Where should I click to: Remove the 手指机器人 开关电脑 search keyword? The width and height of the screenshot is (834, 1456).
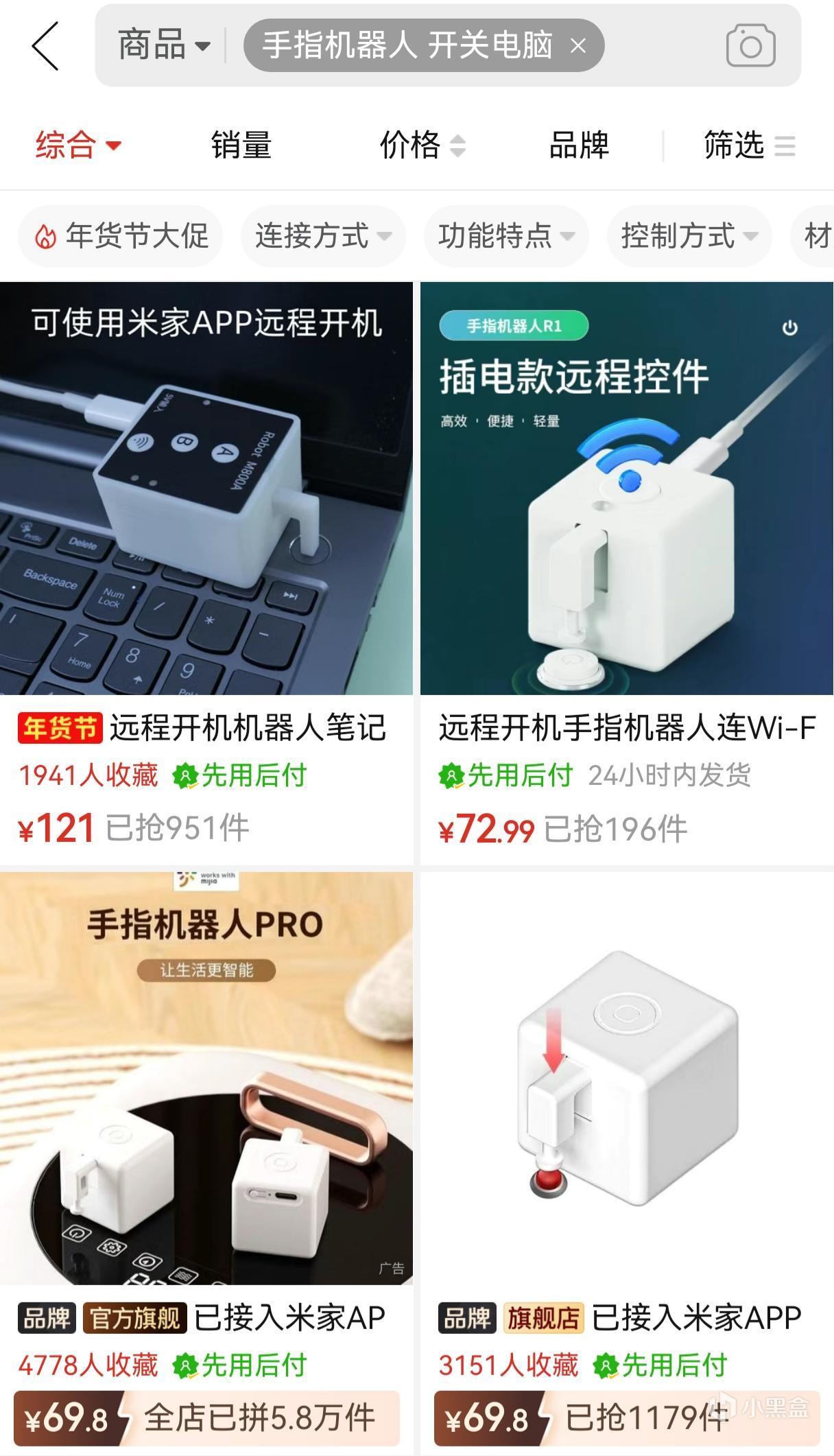click(578, 46)
